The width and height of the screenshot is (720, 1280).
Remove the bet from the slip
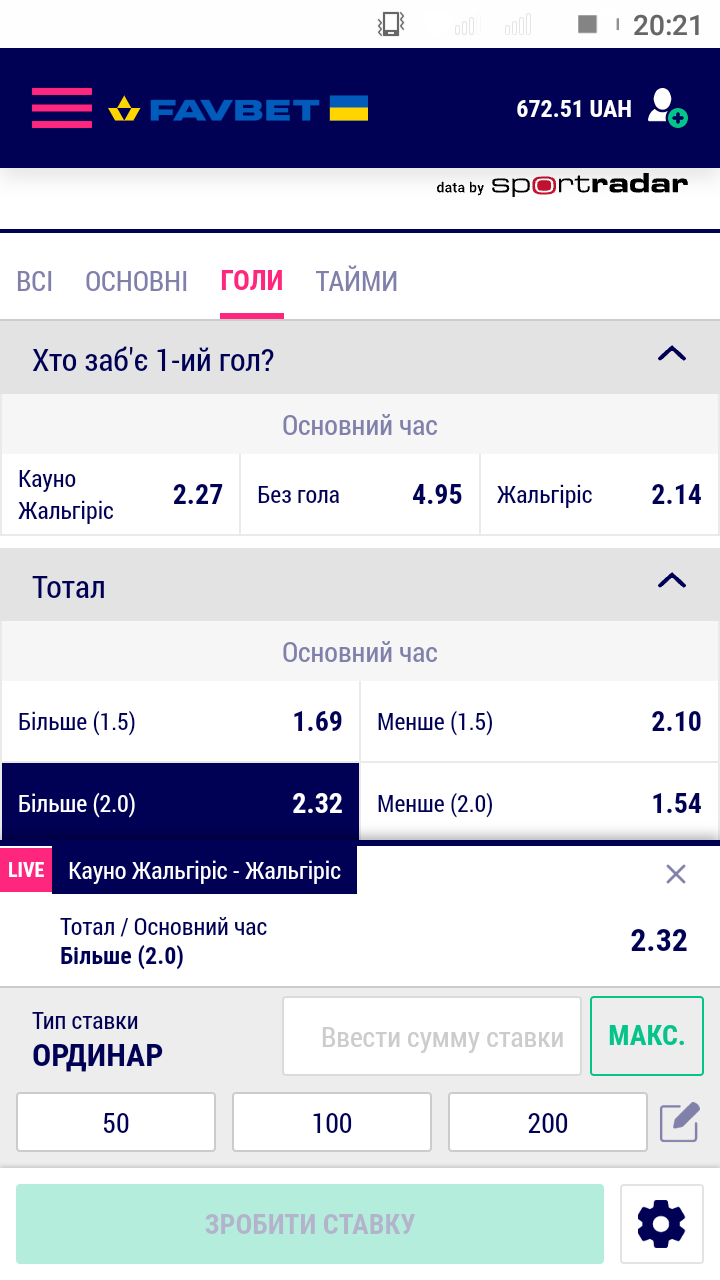click(x=676, y=874)
